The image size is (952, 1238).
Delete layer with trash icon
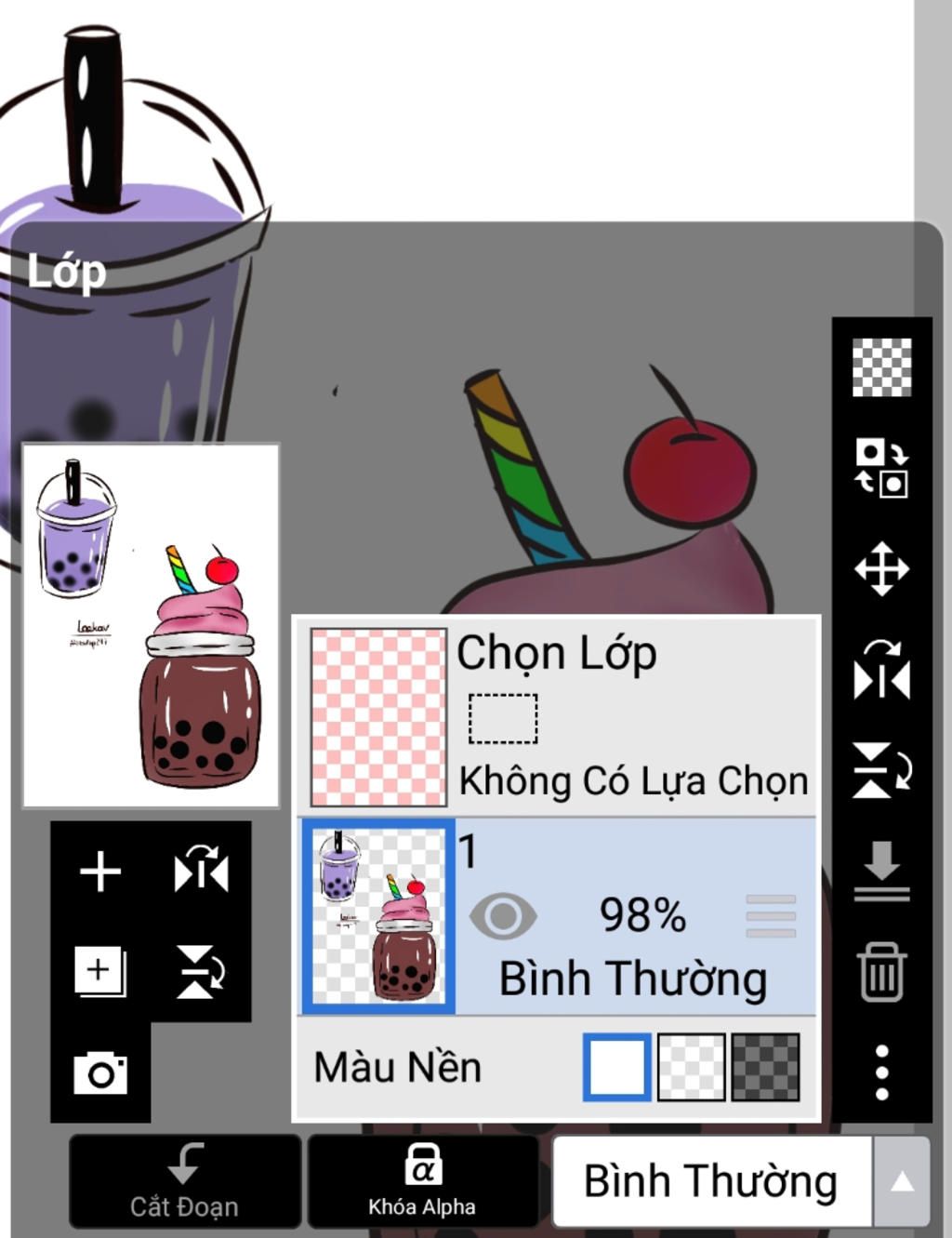881,972
